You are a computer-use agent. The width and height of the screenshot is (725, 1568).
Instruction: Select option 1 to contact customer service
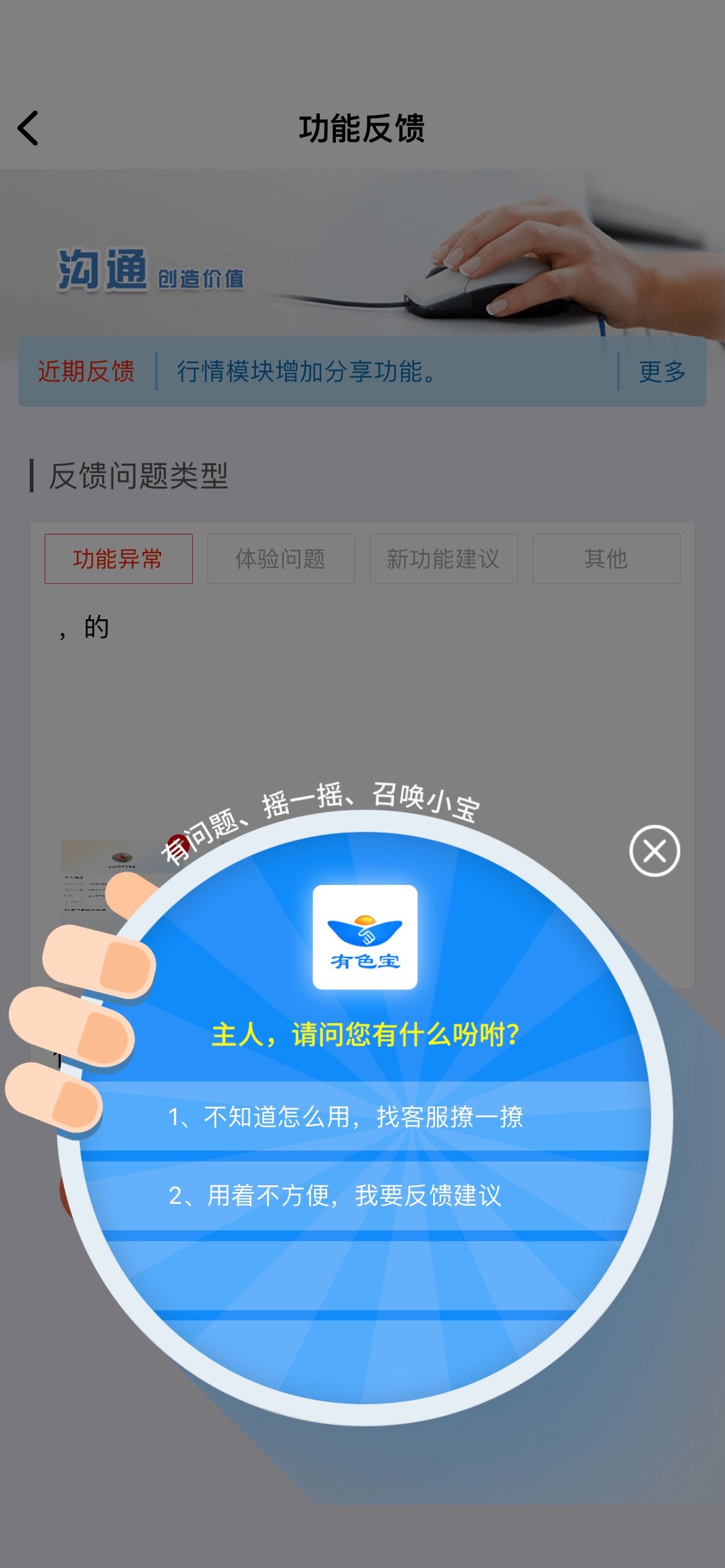[366, 1117]
